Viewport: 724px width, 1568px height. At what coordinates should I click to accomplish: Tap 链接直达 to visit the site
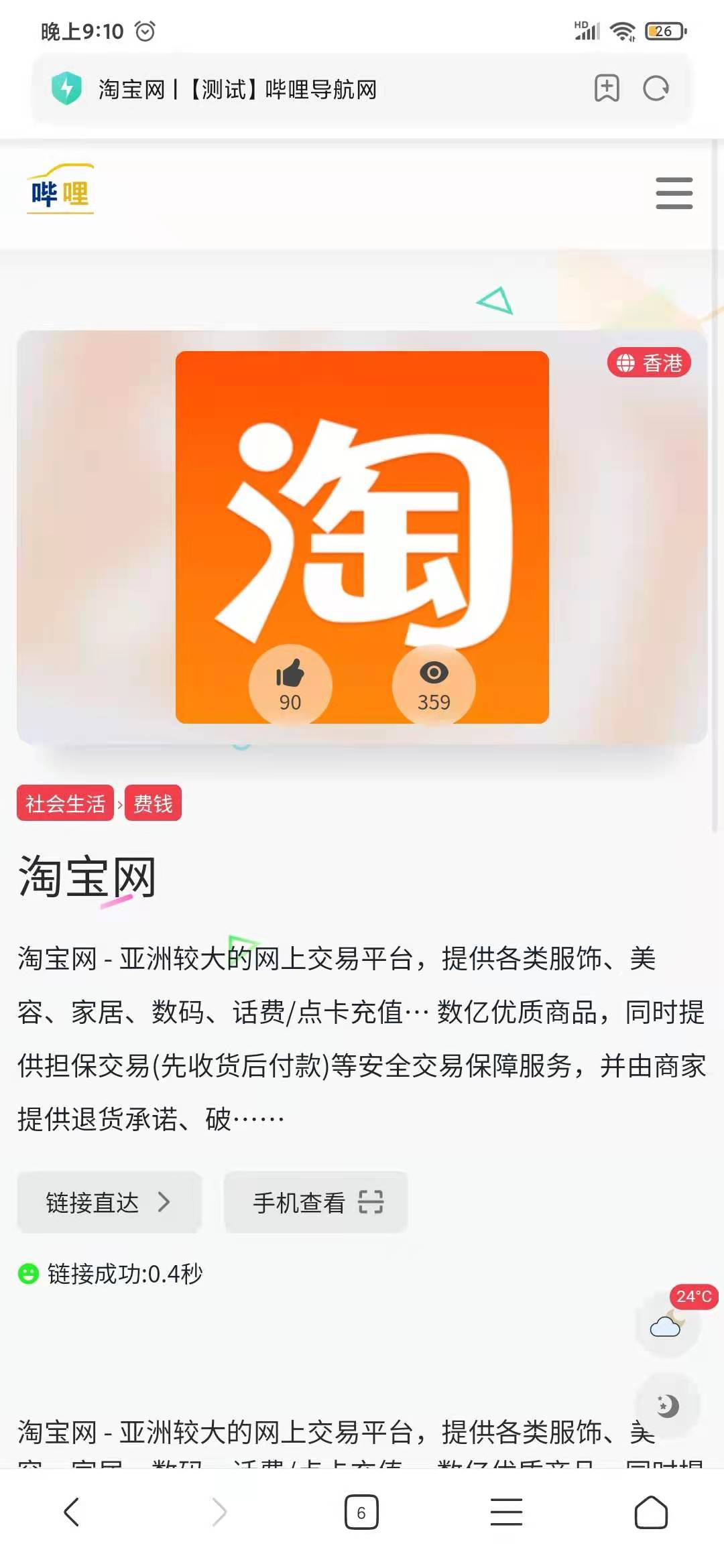click(109, 1202)
